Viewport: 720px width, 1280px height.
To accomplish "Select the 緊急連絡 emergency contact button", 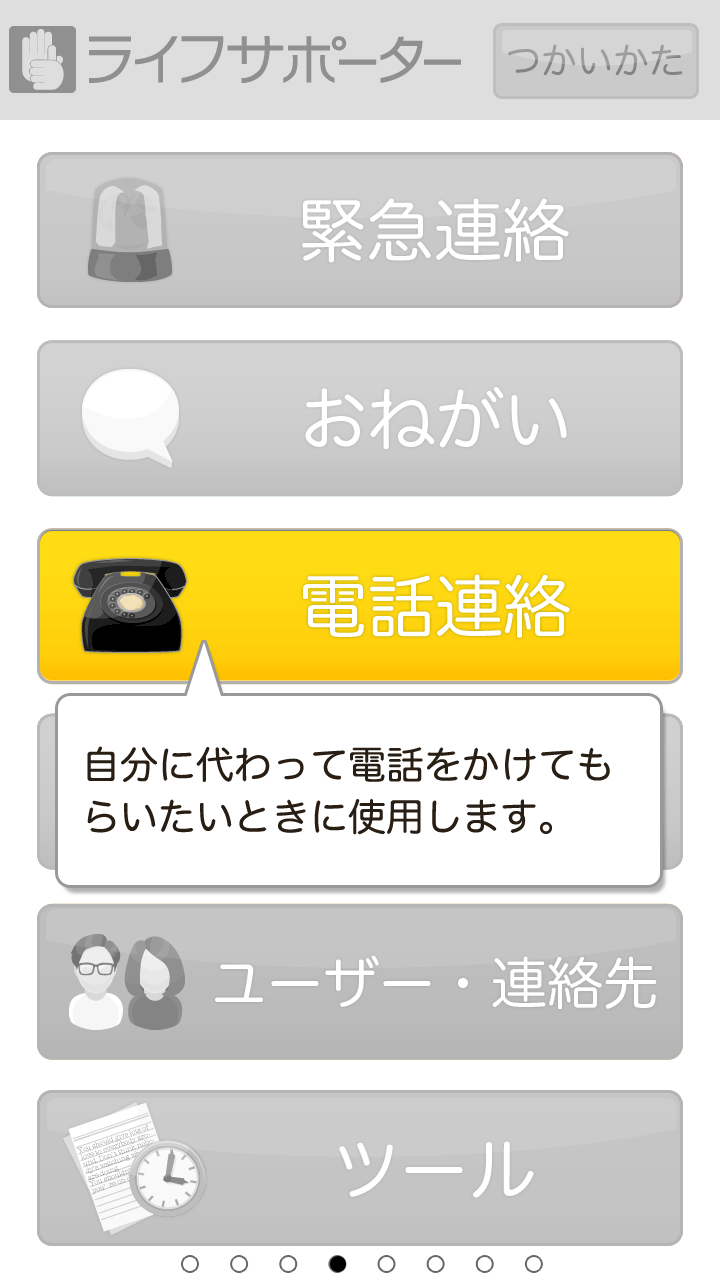I will [x=360, y=230].
